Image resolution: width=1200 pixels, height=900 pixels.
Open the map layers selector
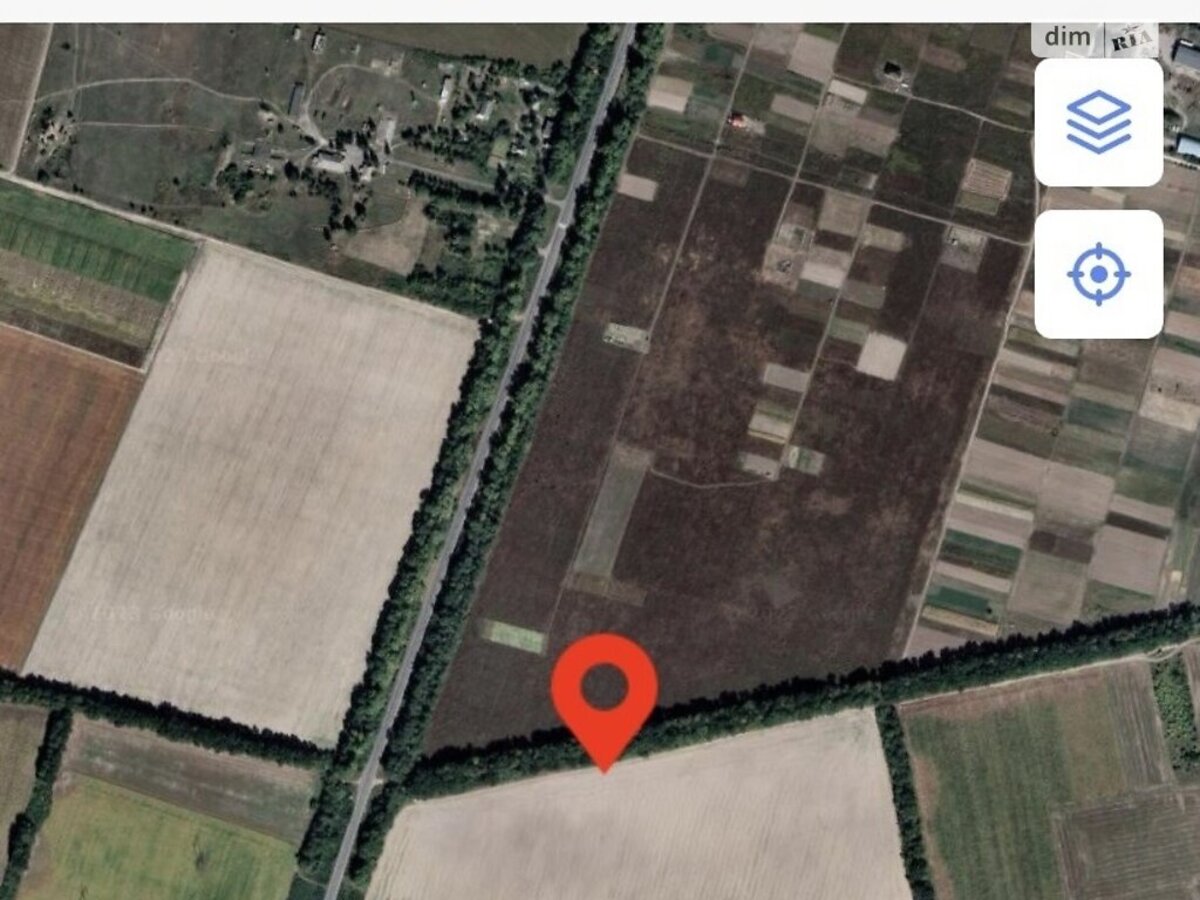pyautogui.click(x=1098, y=122)
